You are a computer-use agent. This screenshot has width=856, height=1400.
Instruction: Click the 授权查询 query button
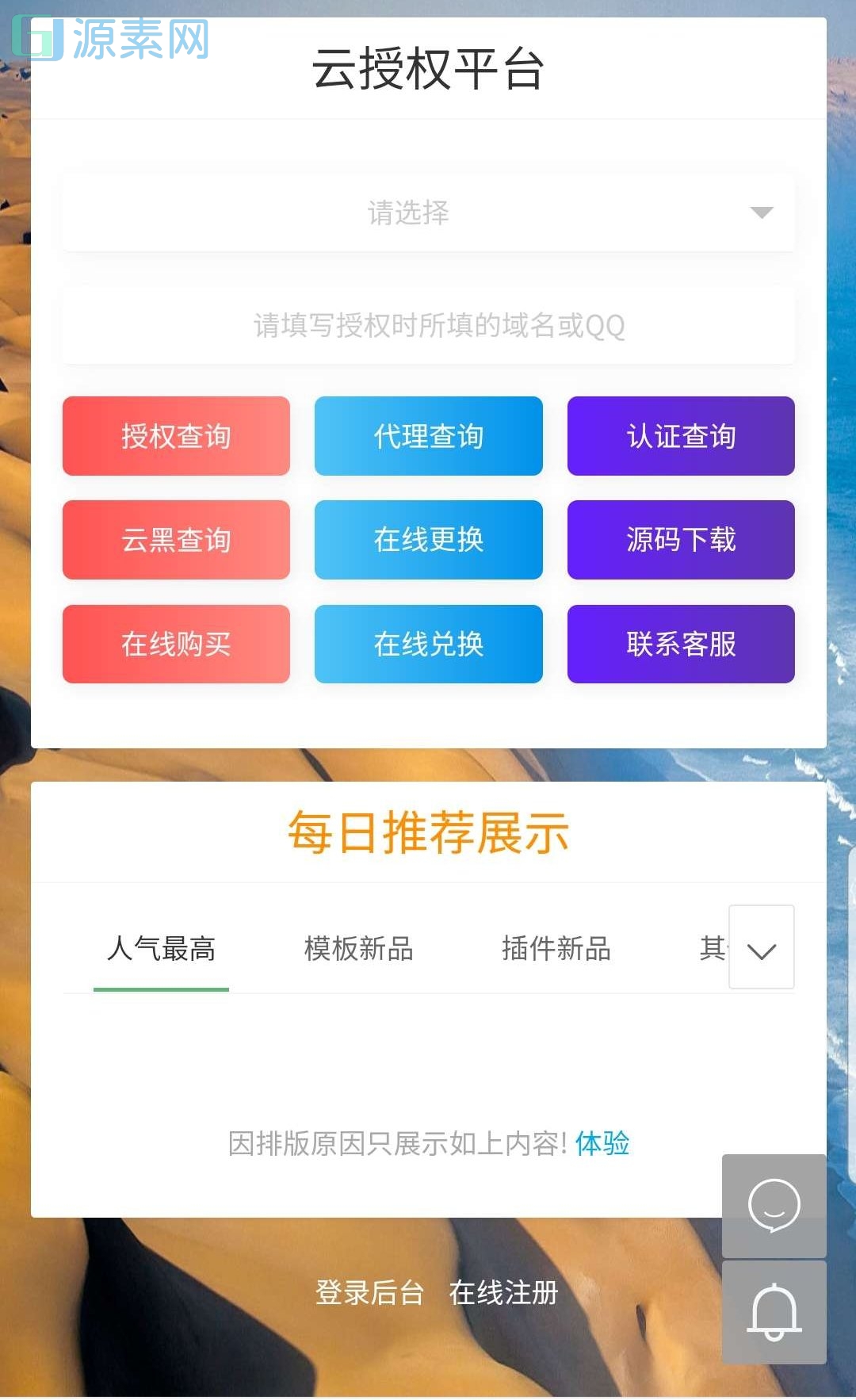click(176, 436)
